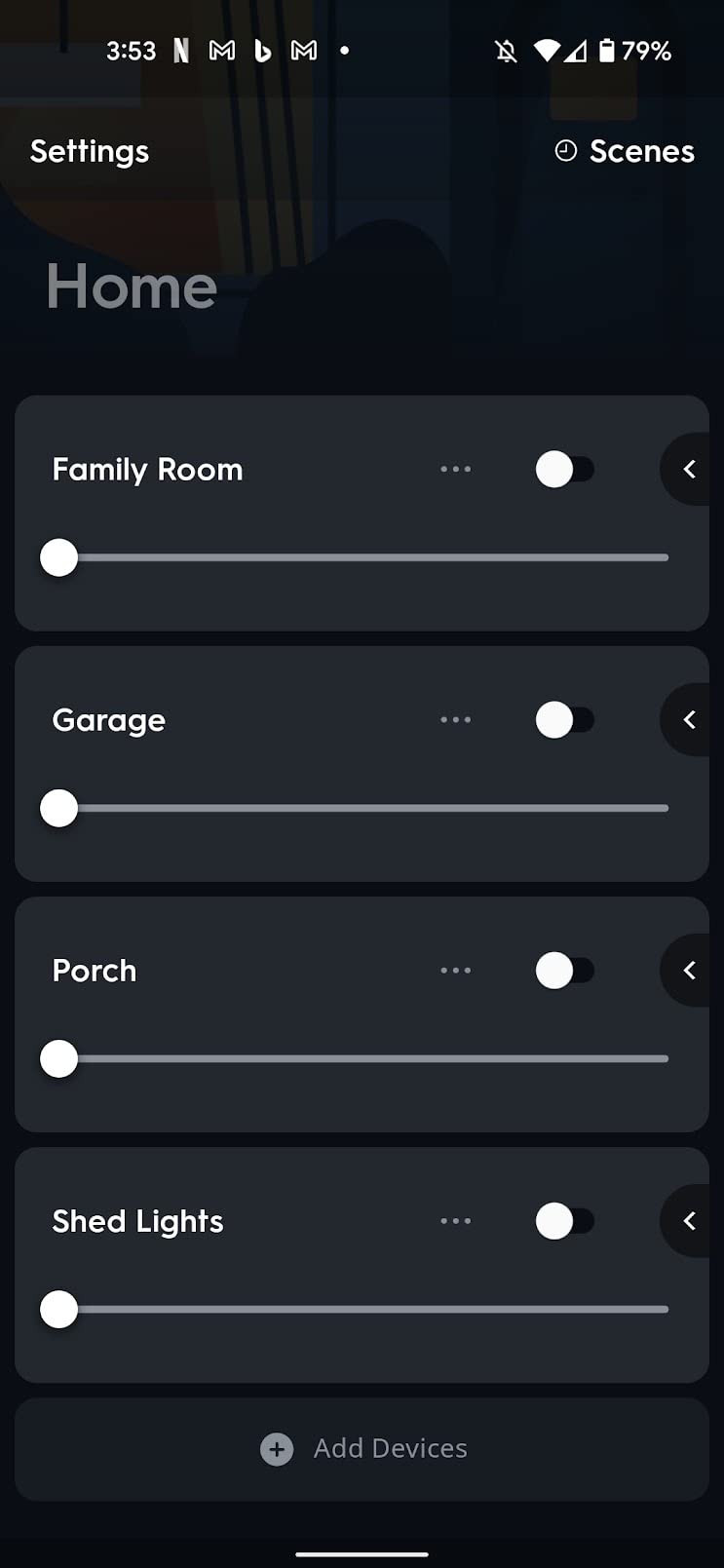
Task: Add Devices to the home
Action: point(363,1449)
